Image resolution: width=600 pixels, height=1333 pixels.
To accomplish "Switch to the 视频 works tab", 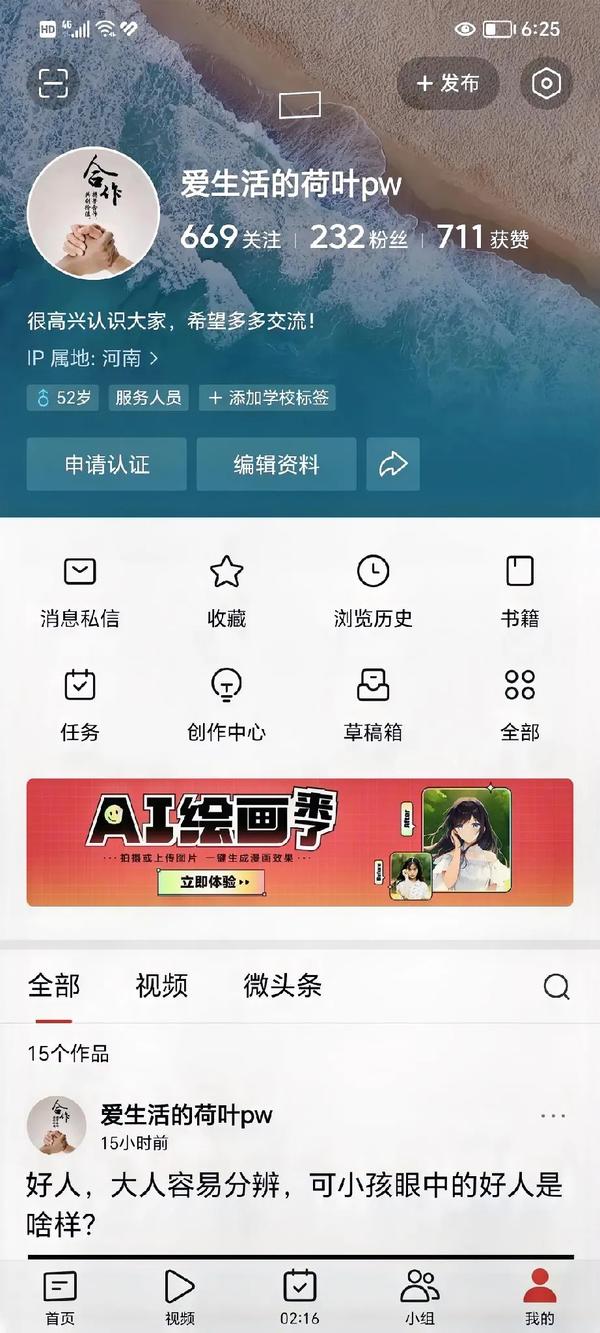I will pos(162,986).
